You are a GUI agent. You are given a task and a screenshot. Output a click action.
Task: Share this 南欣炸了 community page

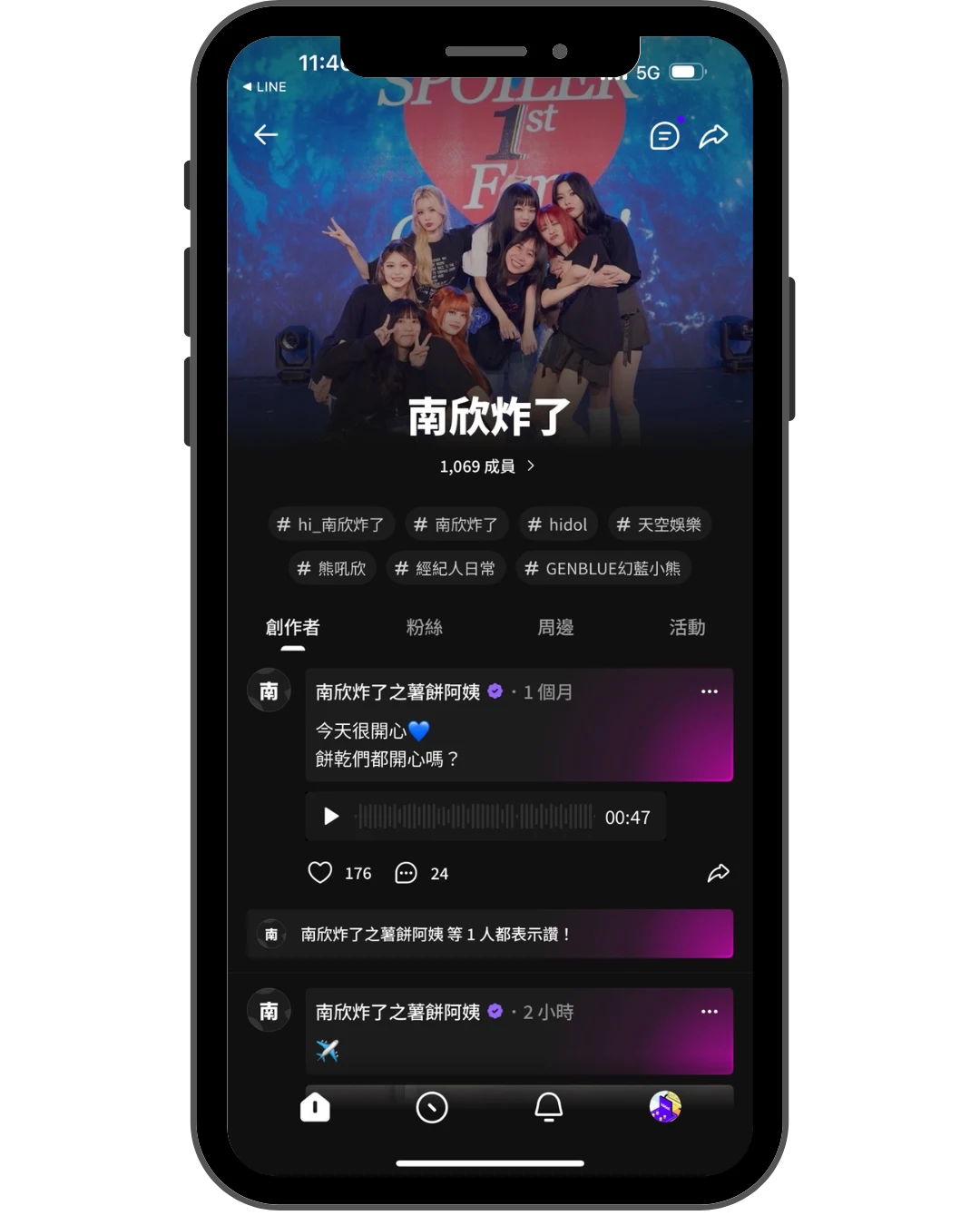click(x=713, y=136)
